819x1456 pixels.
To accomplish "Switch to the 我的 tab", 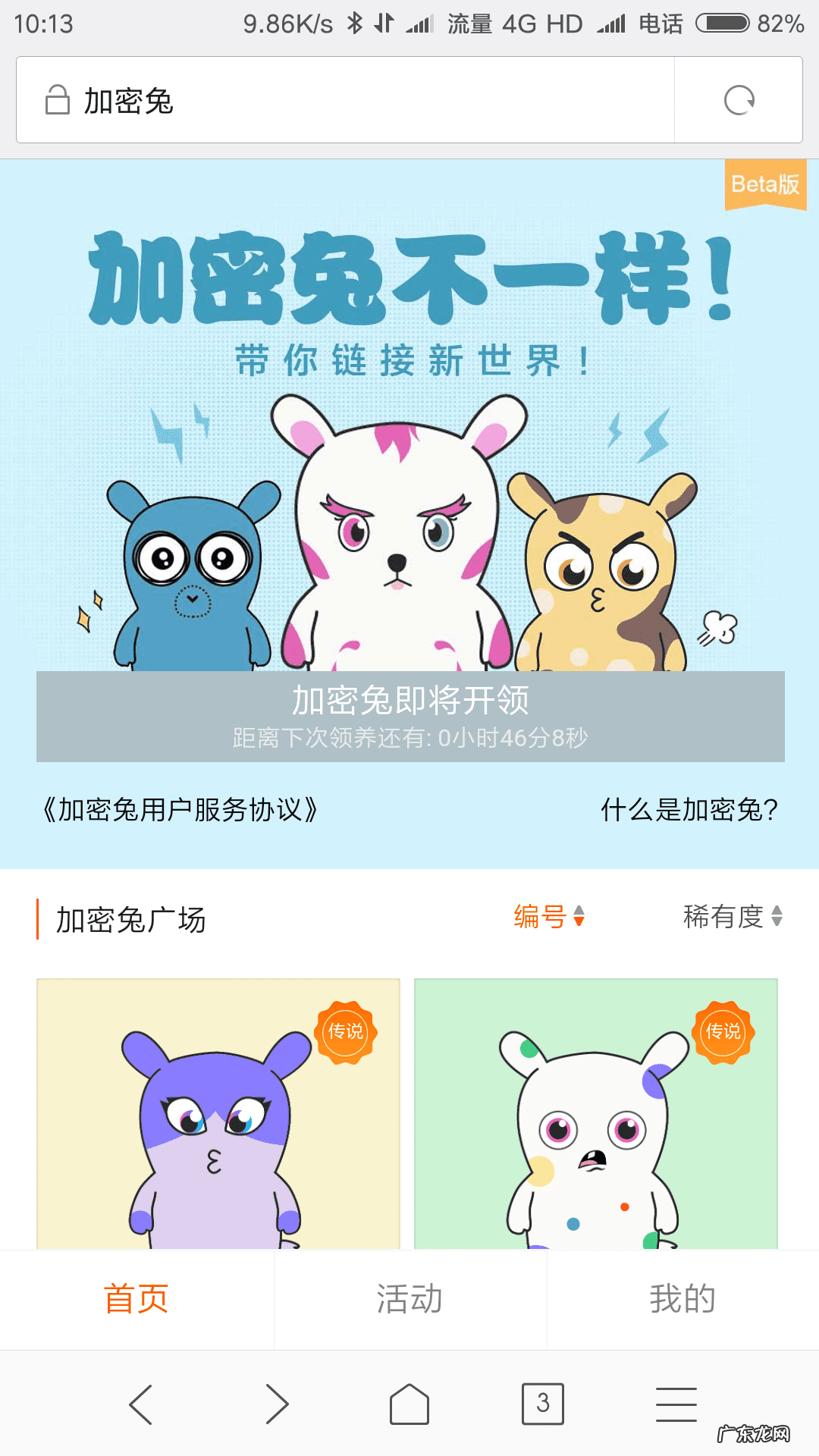I will coord(682,1298).
